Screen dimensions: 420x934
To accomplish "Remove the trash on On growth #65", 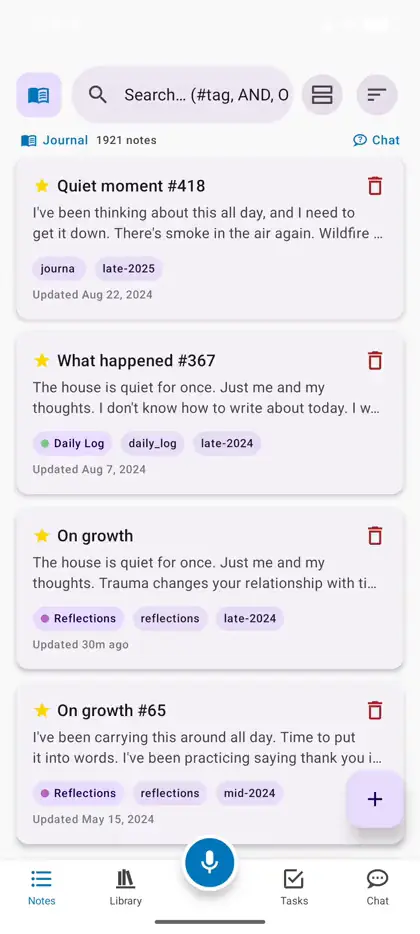I will click(x=375, y=710).
